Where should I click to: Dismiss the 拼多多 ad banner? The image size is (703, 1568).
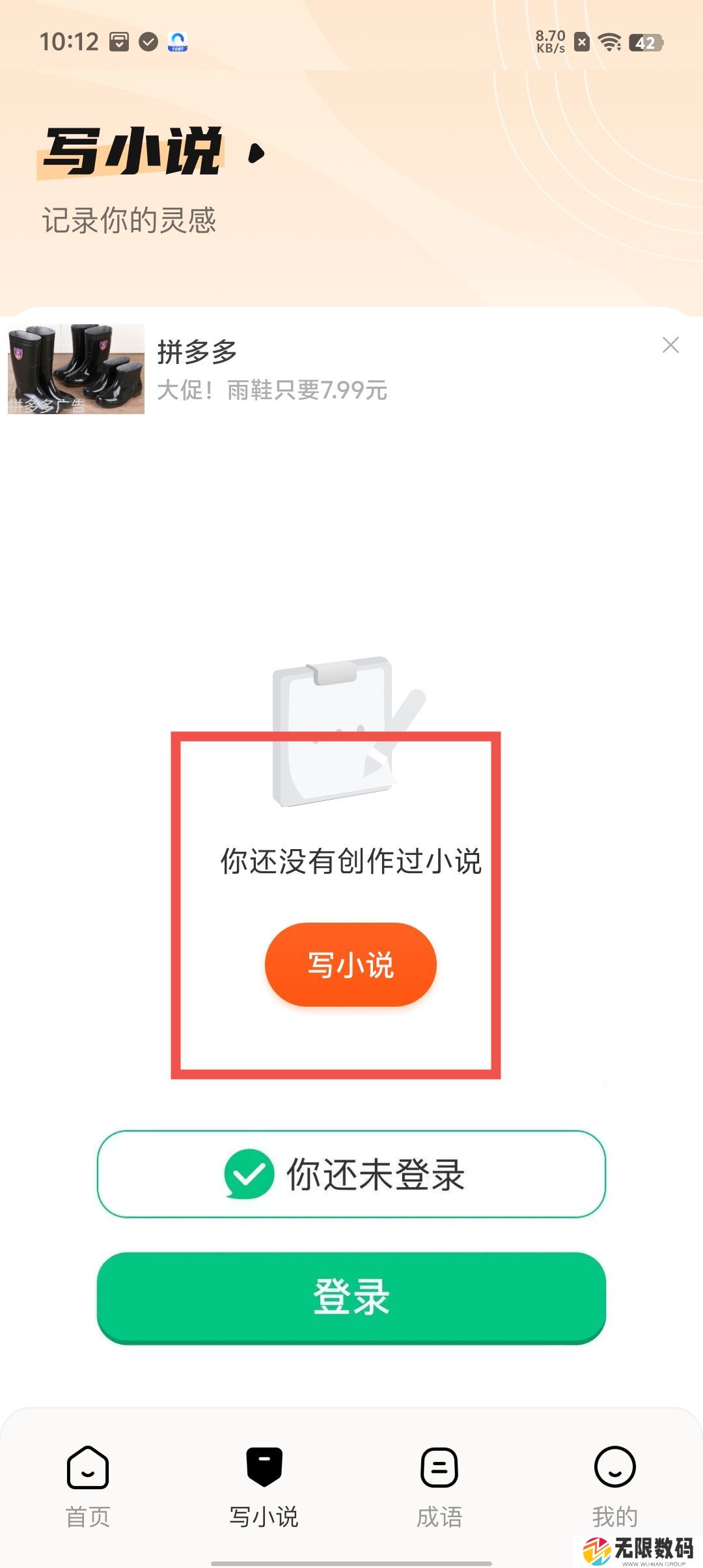click(670, 345)
